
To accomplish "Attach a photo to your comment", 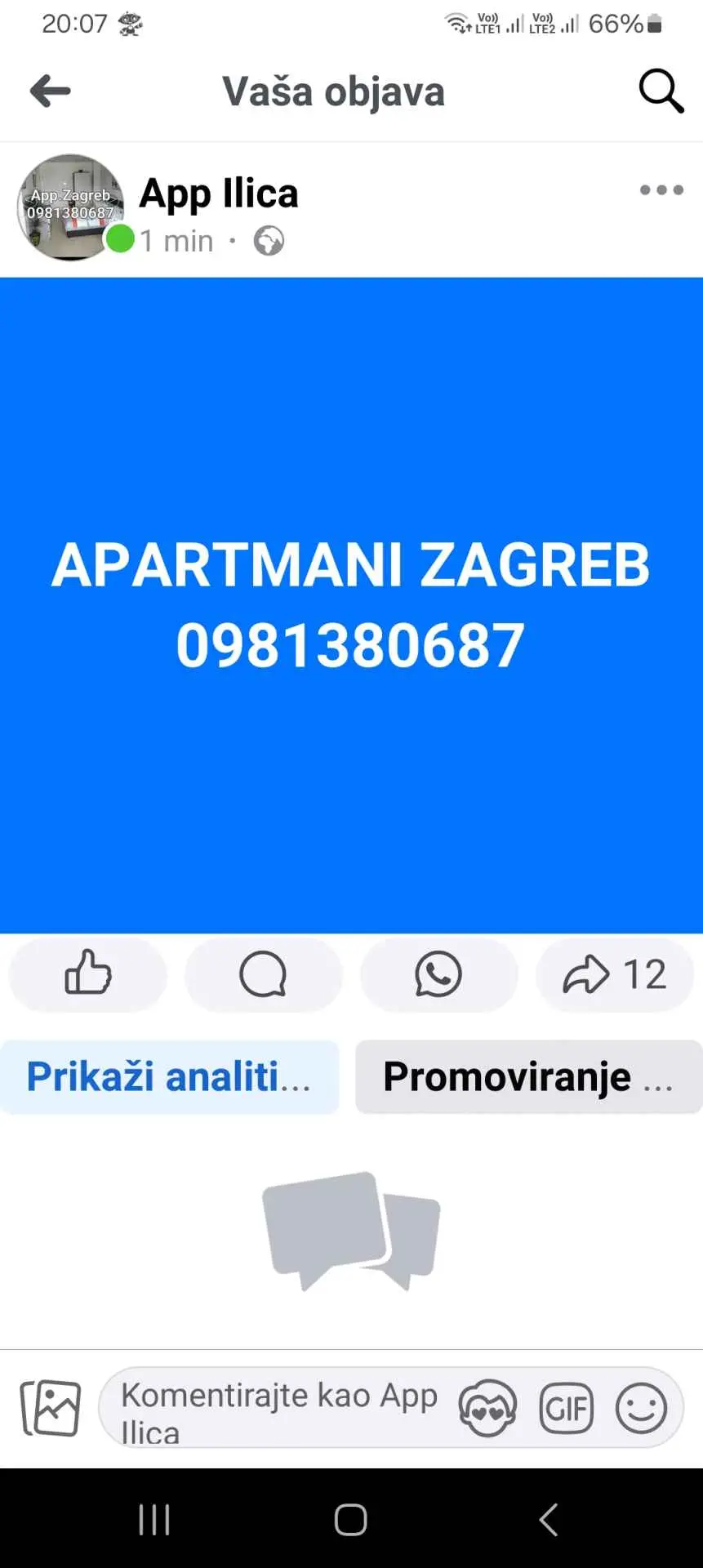I will [x=51, y=1408].
